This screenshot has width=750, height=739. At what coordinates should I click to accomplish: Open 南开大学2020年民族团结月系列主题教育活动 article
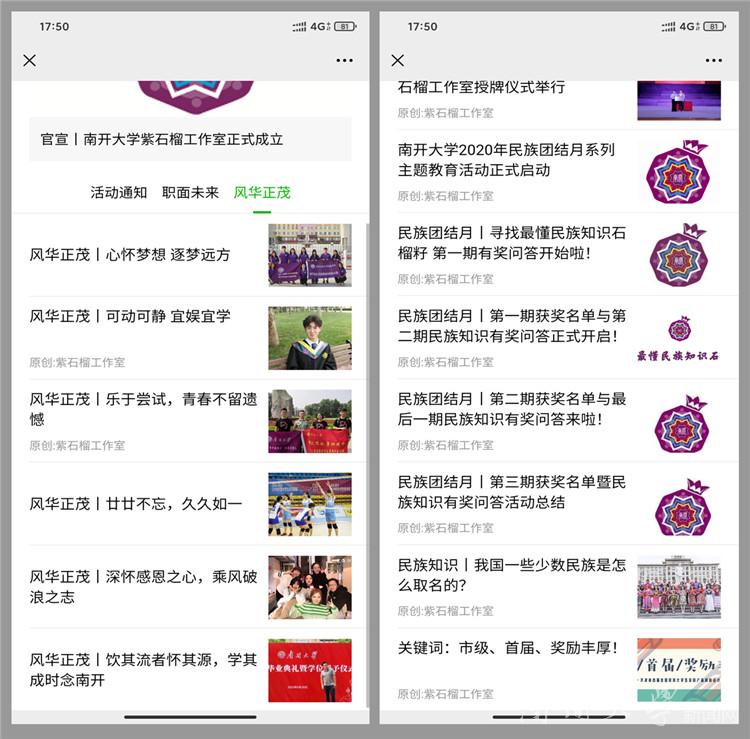506,160
